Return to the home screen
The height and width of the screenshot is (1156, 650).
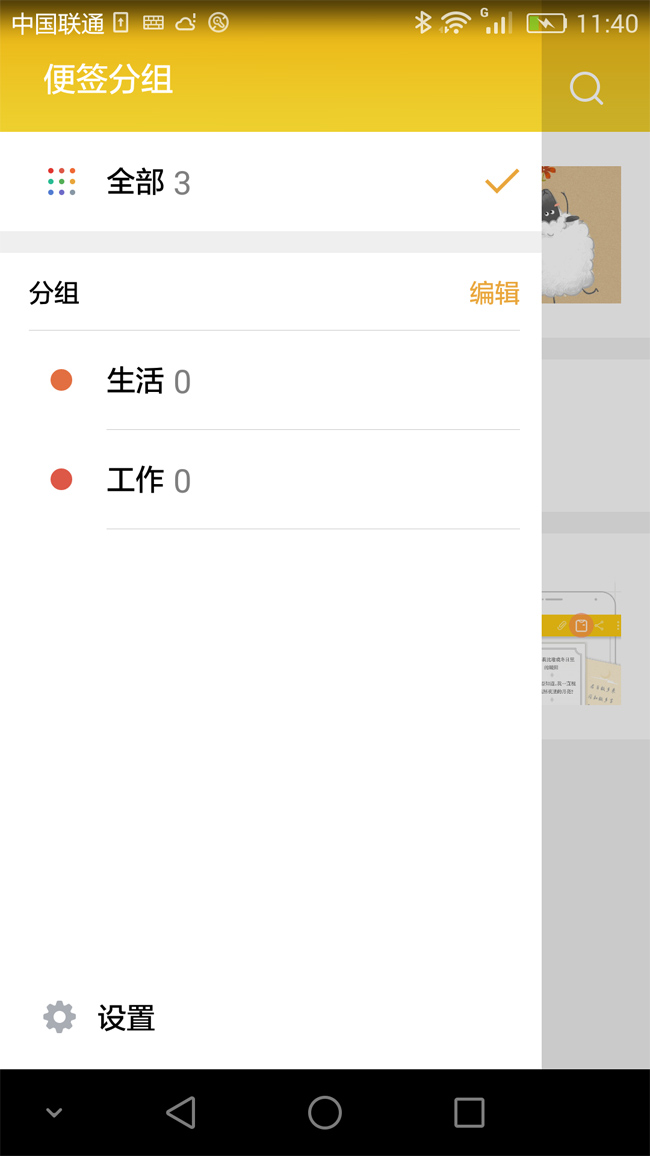(x=325, y=1112)
